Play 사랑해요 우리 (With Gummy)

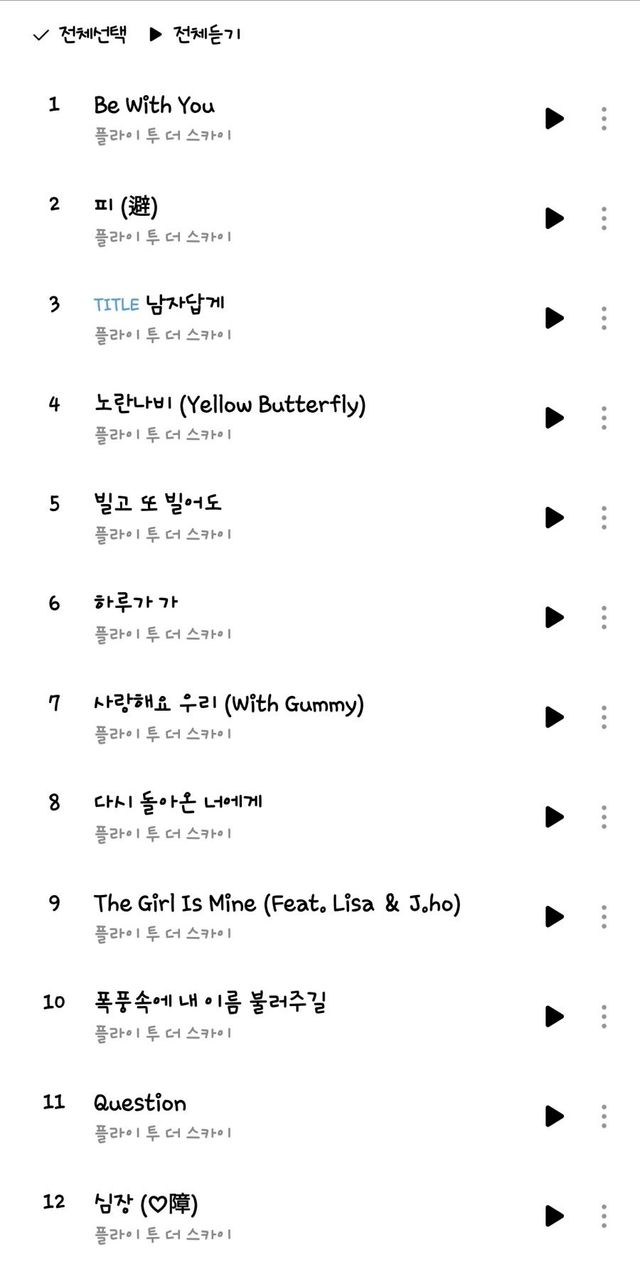click(554, 717)
